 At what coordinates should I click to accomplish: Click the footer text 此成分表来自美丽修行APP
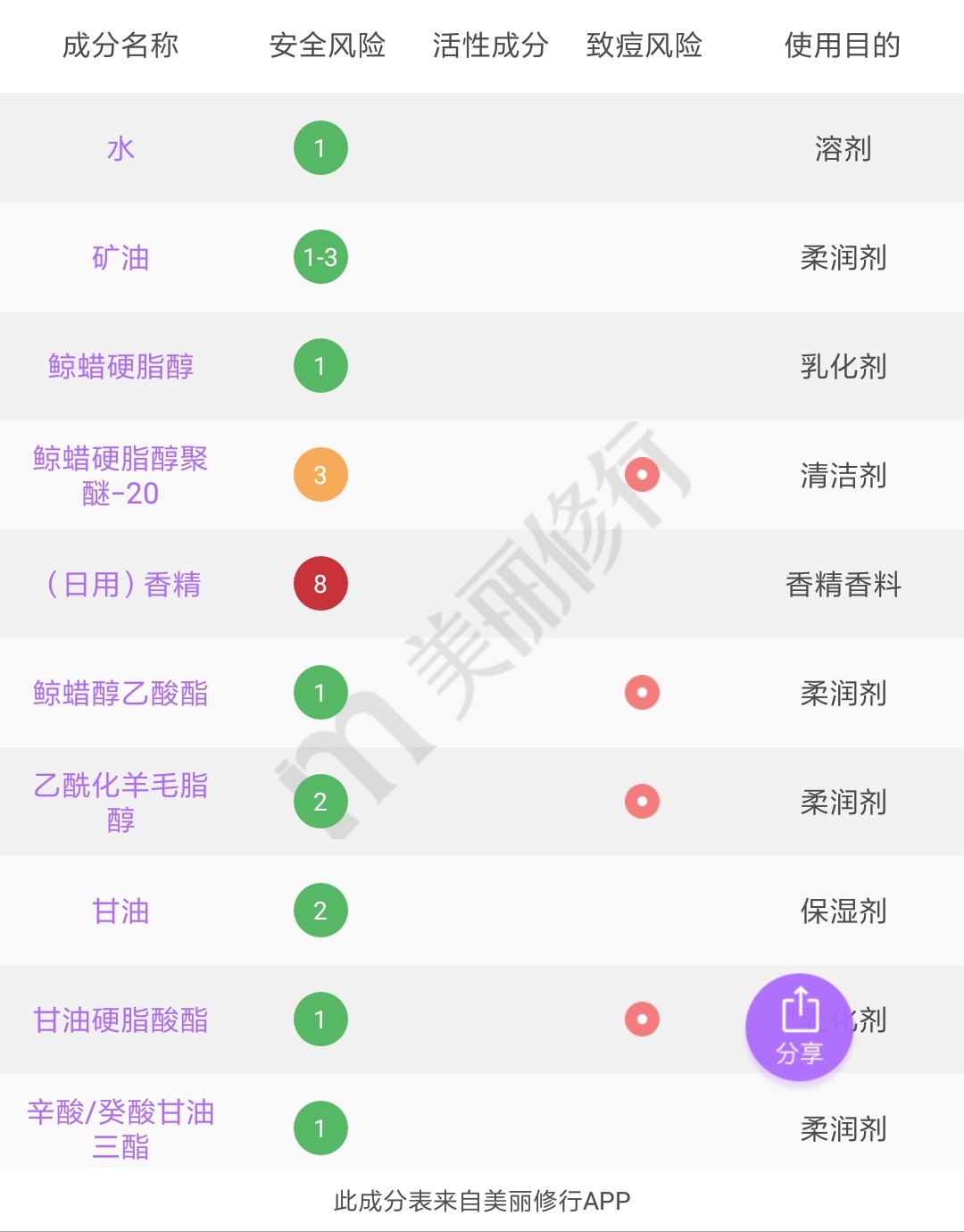(482, 1201)
